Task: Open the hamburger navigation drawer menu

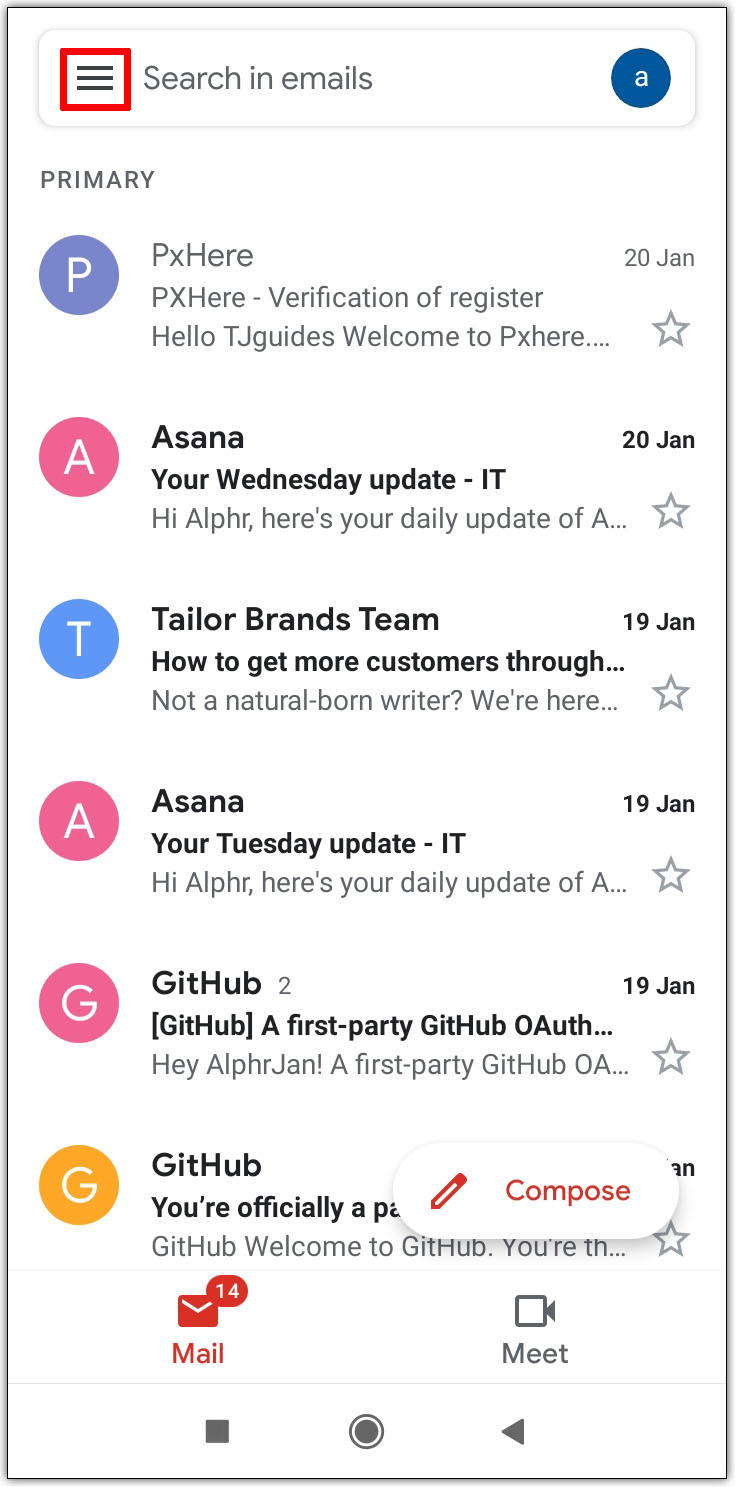Action: click(x=95, y=78)
